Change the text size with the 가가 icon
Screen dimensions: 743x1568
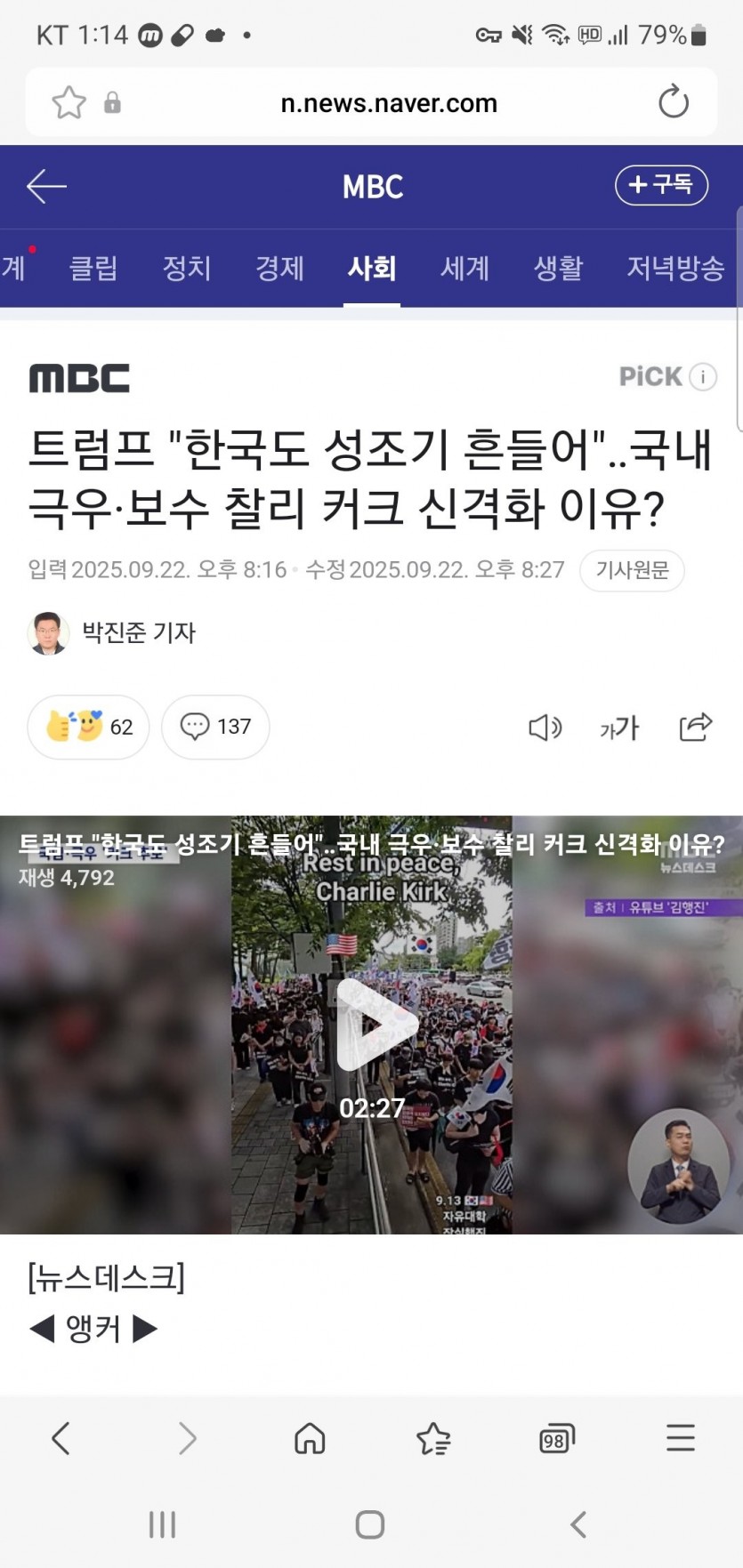click(619, 728)
